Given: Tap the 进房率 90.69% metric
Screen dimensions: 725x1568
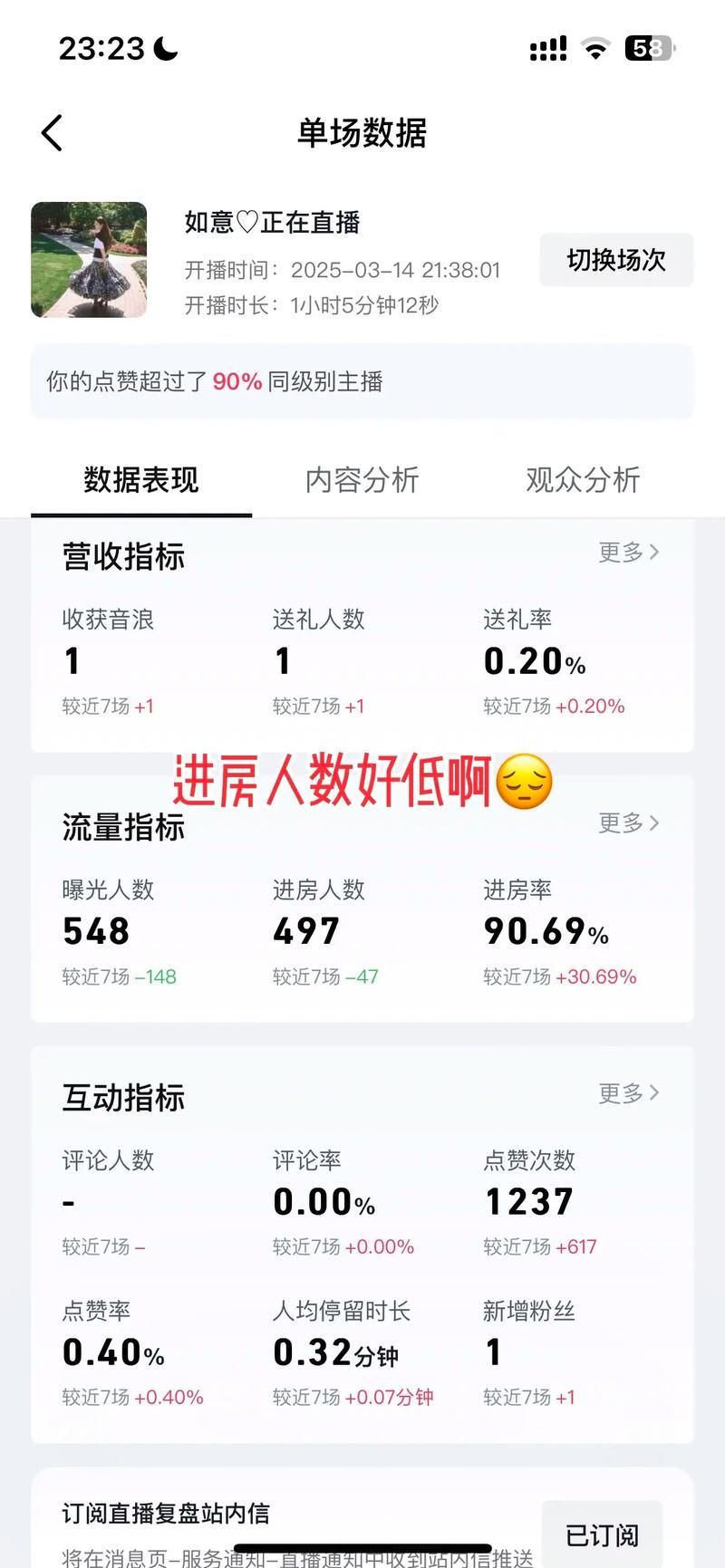Looking at the screenshot, I should (x=544, y=931).
